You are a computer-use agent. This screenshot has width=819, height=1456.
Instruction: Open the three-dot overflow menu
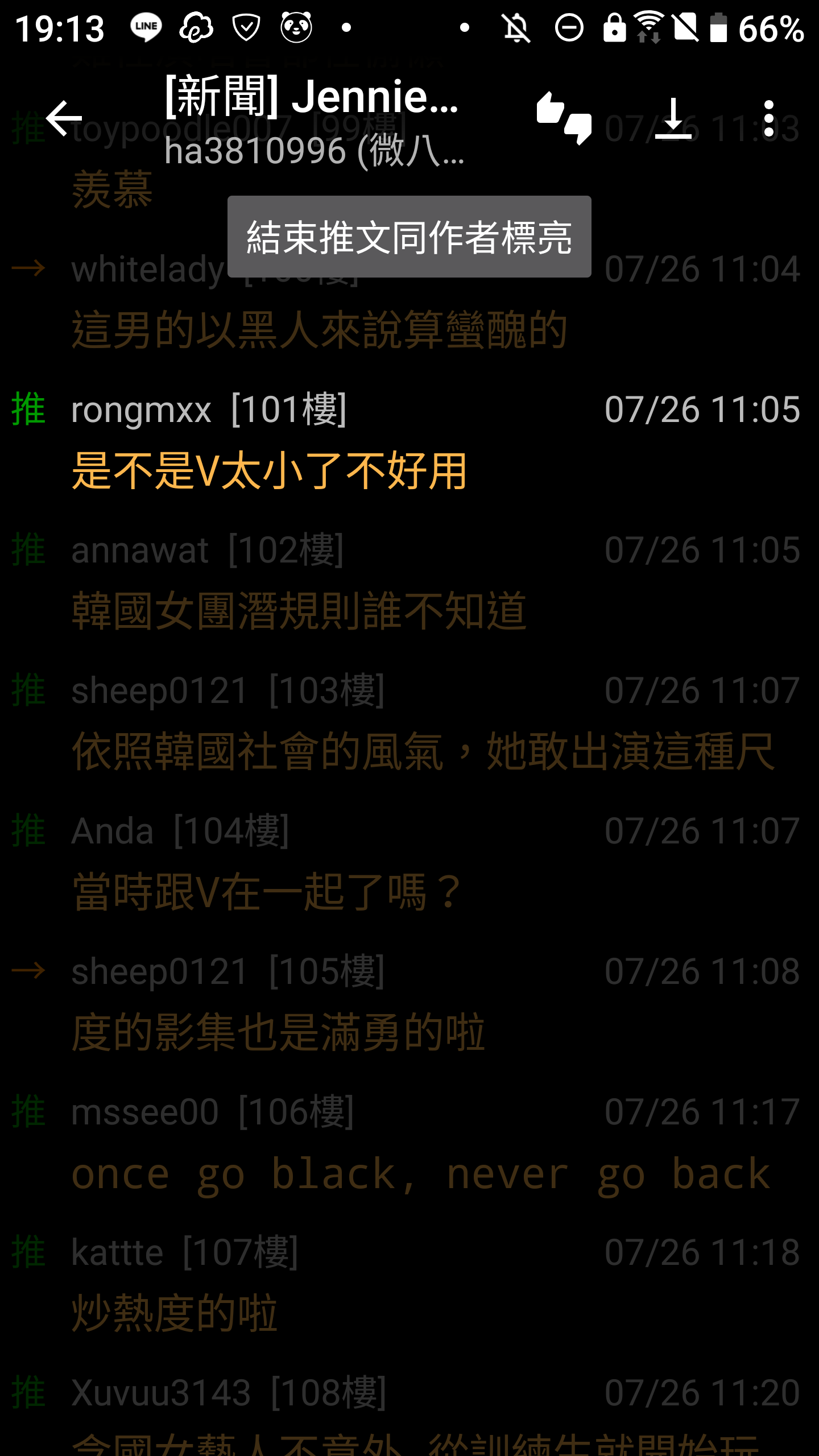tap(769, 118)
